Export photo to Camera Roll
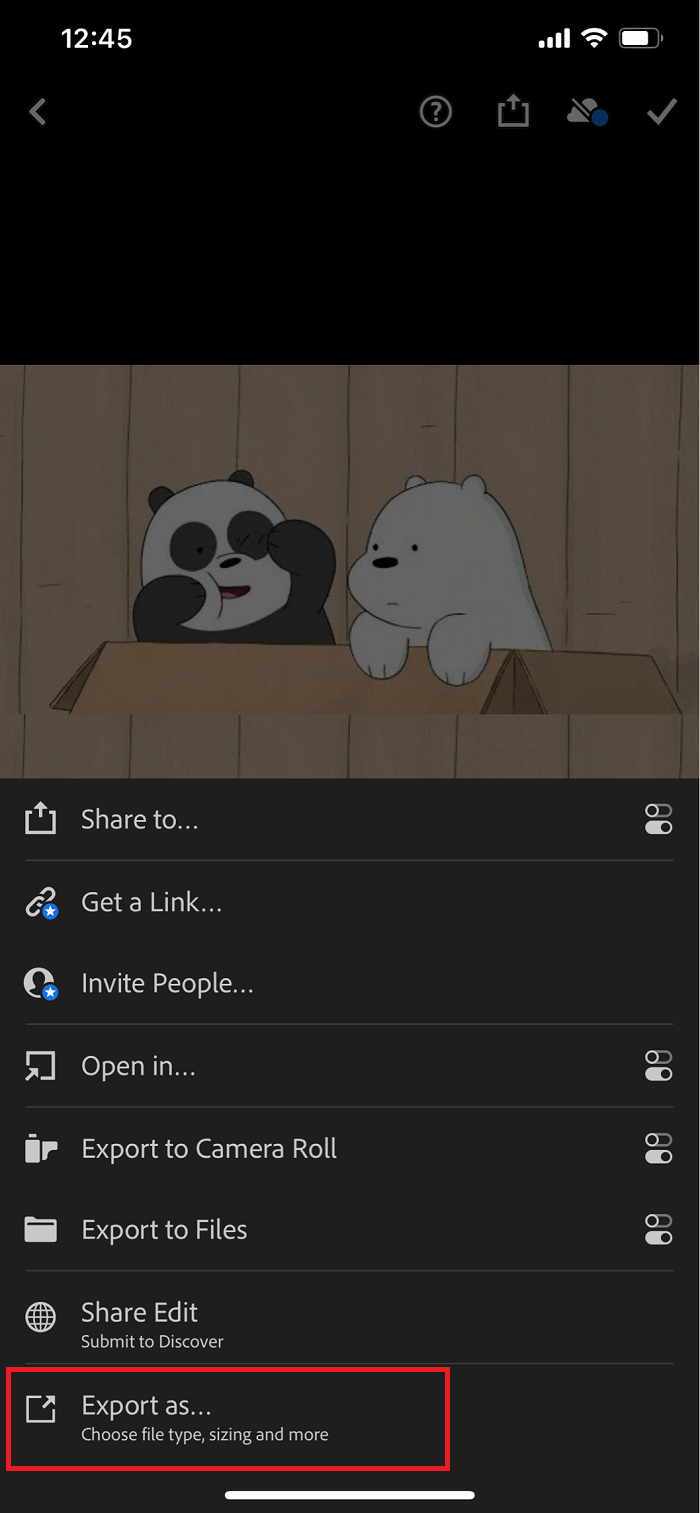This screenshot has width=700, height=1513. point(208,1148)
